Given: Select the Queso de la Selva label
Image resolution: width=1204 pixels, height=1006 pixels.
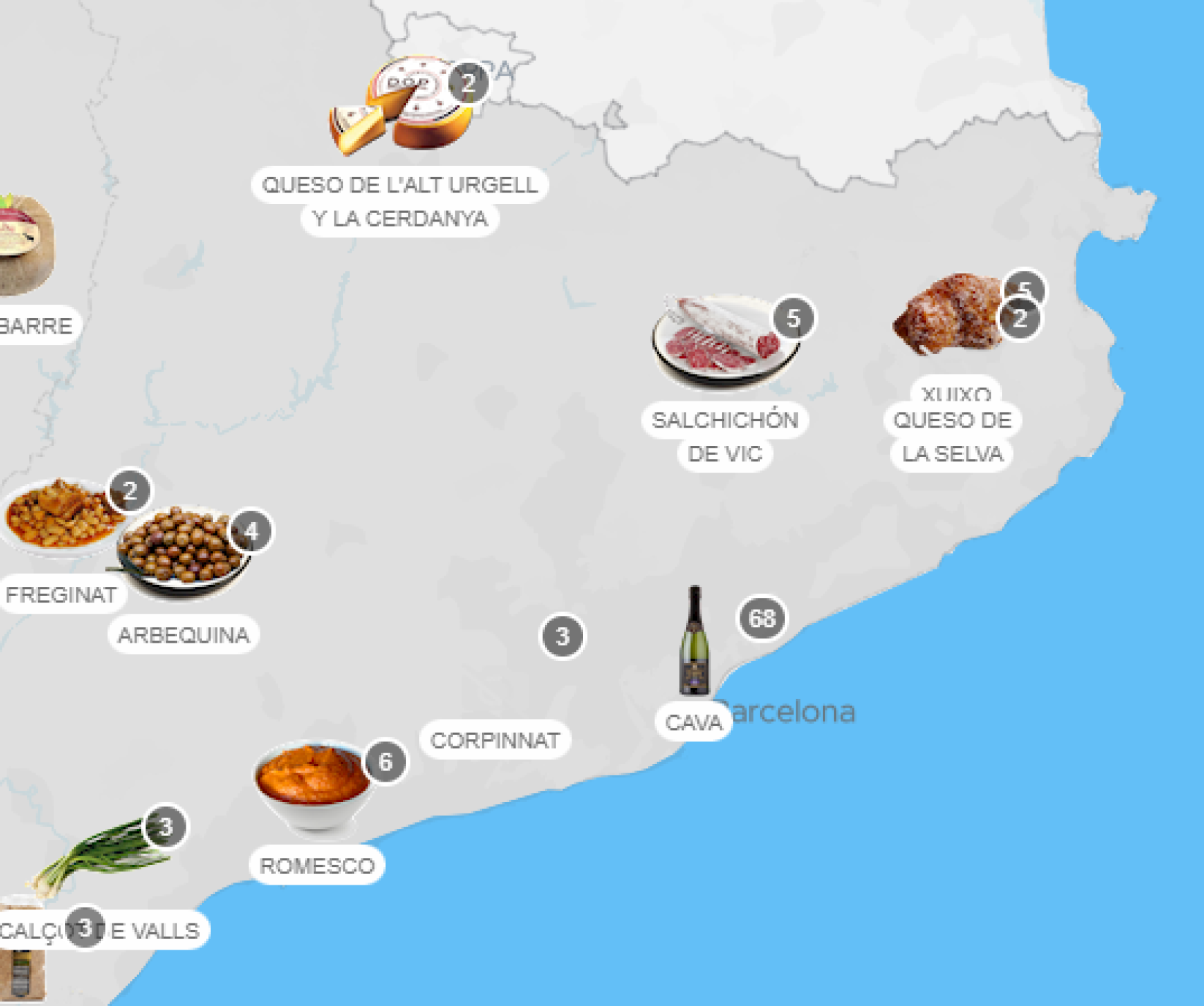Looking at the screenshot, I should tap(952, 436).
